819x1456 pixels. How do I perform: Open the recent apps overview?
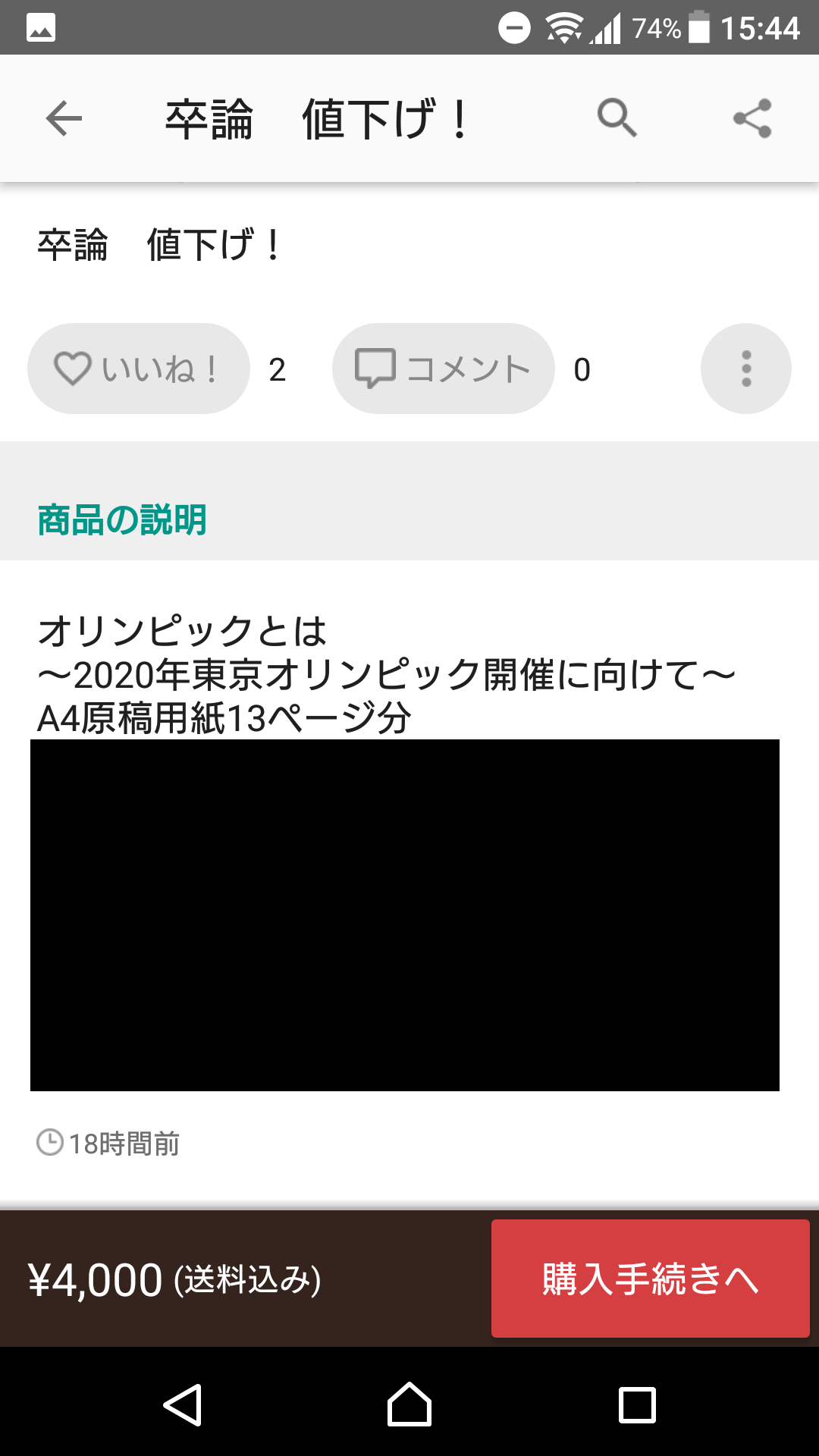(x=637, y=1405)
